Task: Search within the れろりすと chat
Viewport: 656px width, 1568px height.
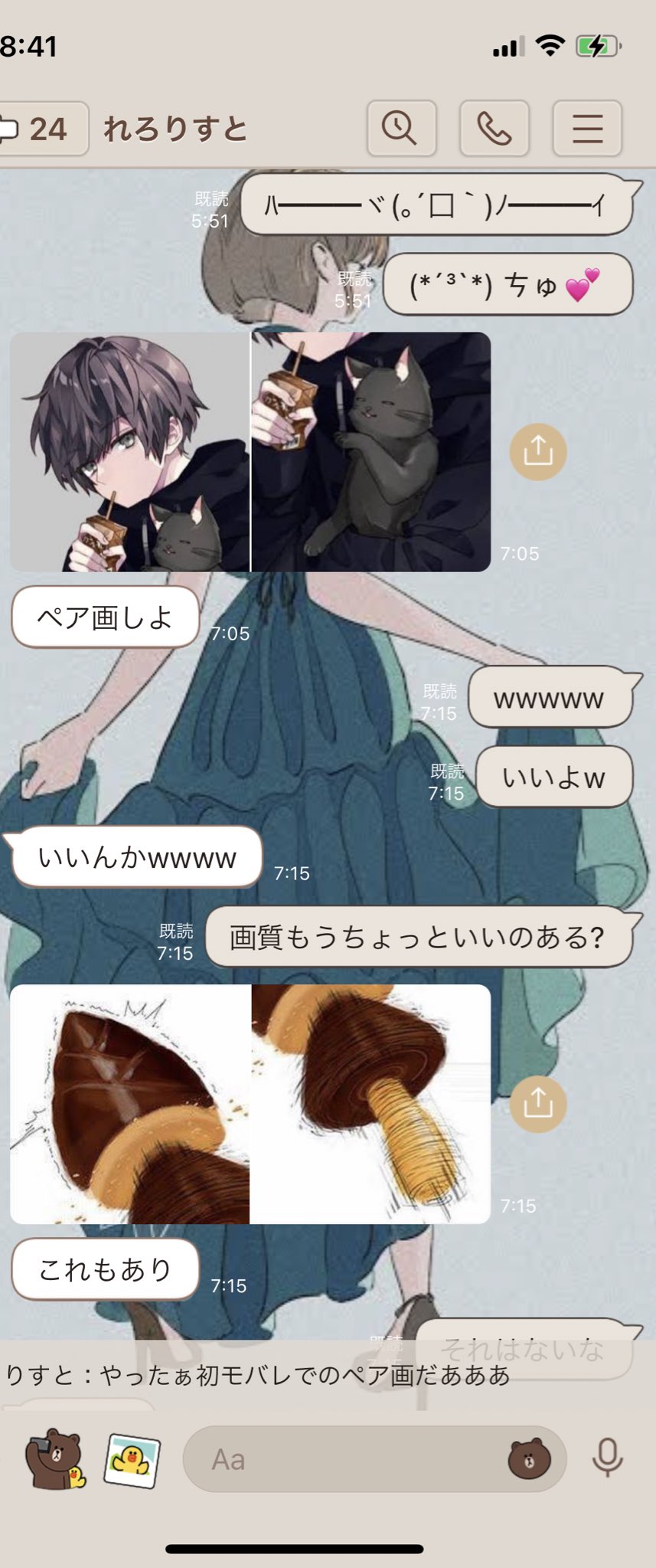Action: 401,128
